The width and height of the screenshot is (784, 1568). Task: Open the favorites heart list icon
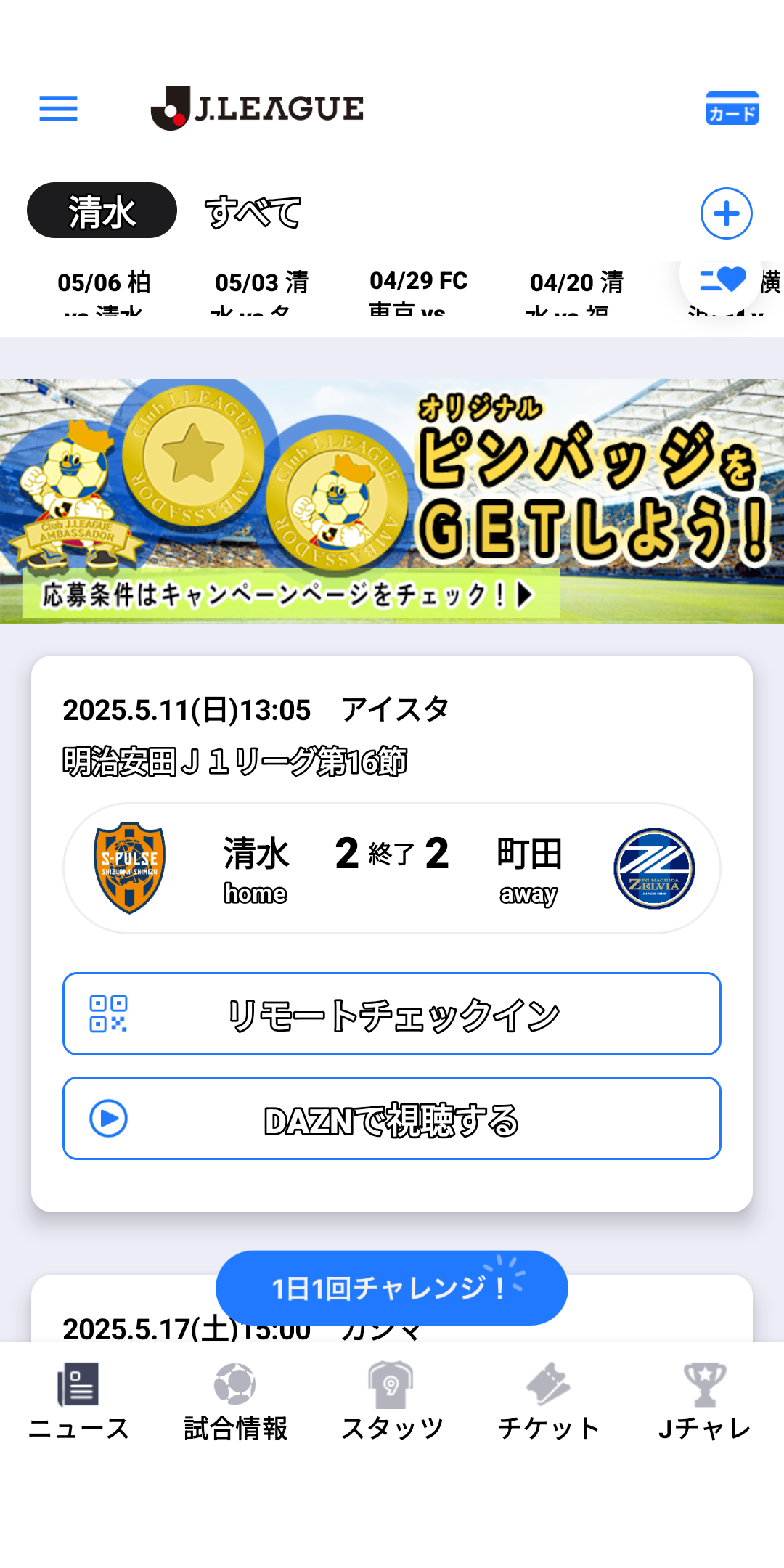(x=722, y=279)
